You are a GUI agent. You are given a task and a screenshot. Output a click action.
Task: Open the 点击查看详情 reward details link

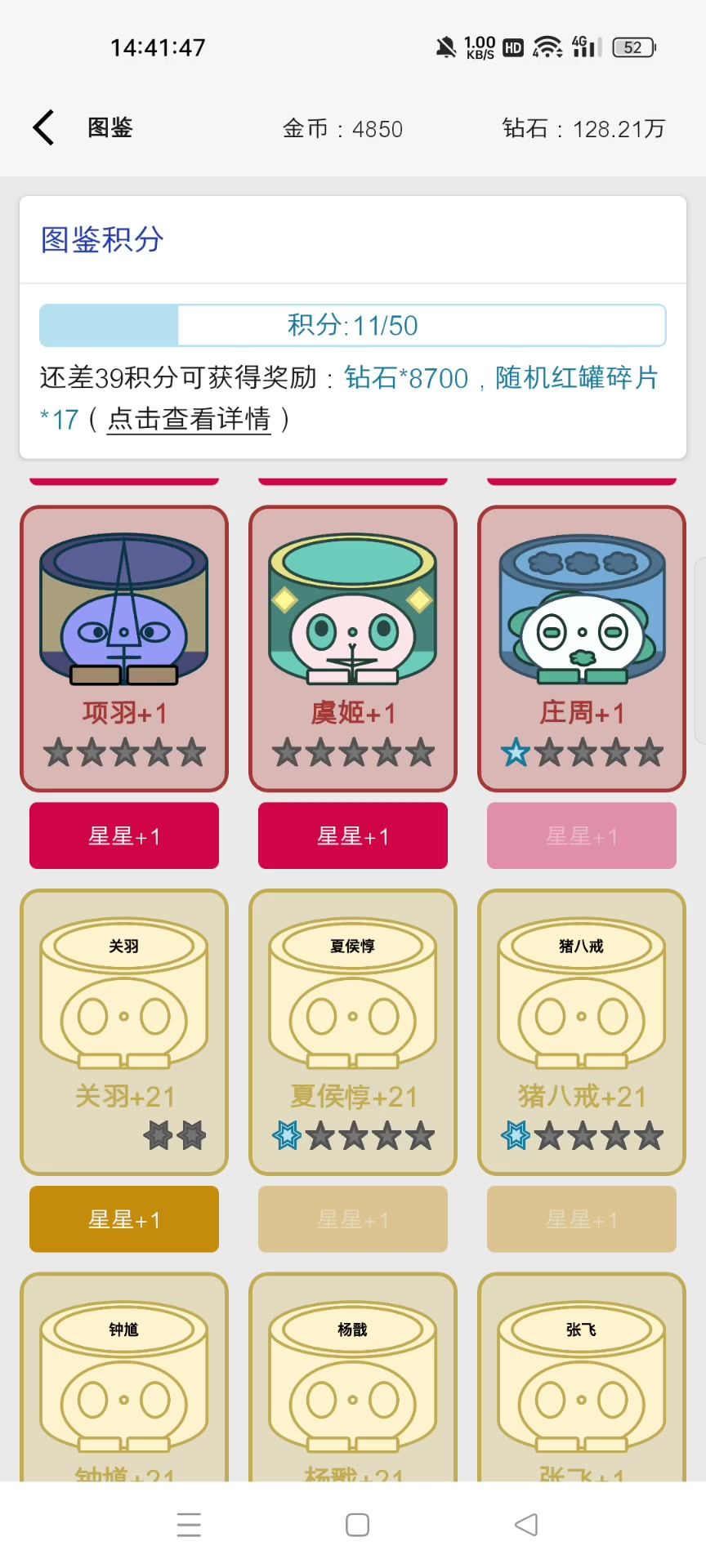click(189, 419)
